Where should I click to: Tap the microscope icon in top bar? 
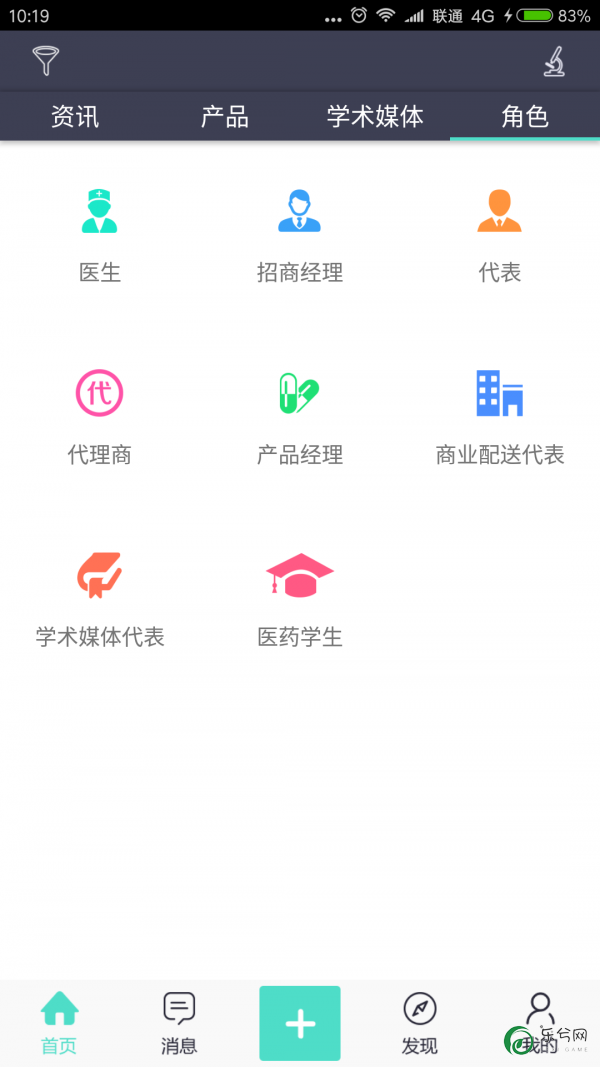pyautogui.click(x=554, y=61)
